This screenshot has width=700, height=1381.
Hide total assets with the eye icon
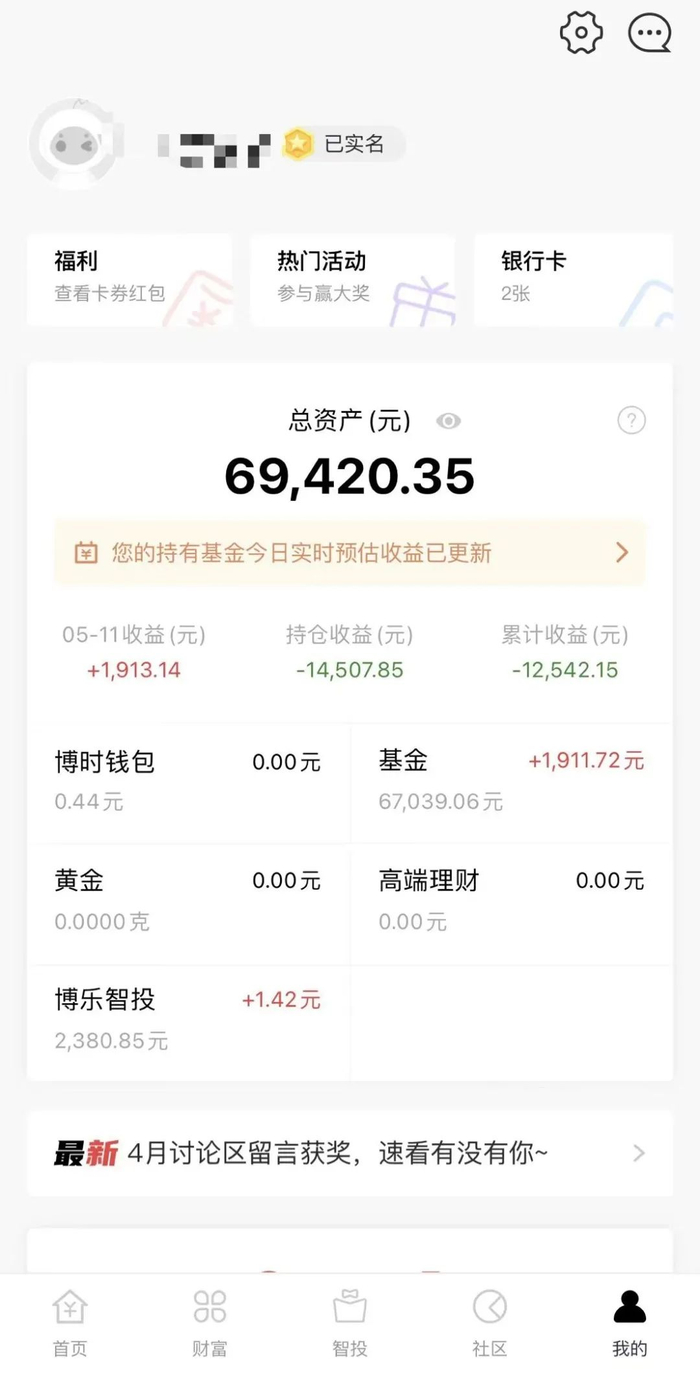449,421
